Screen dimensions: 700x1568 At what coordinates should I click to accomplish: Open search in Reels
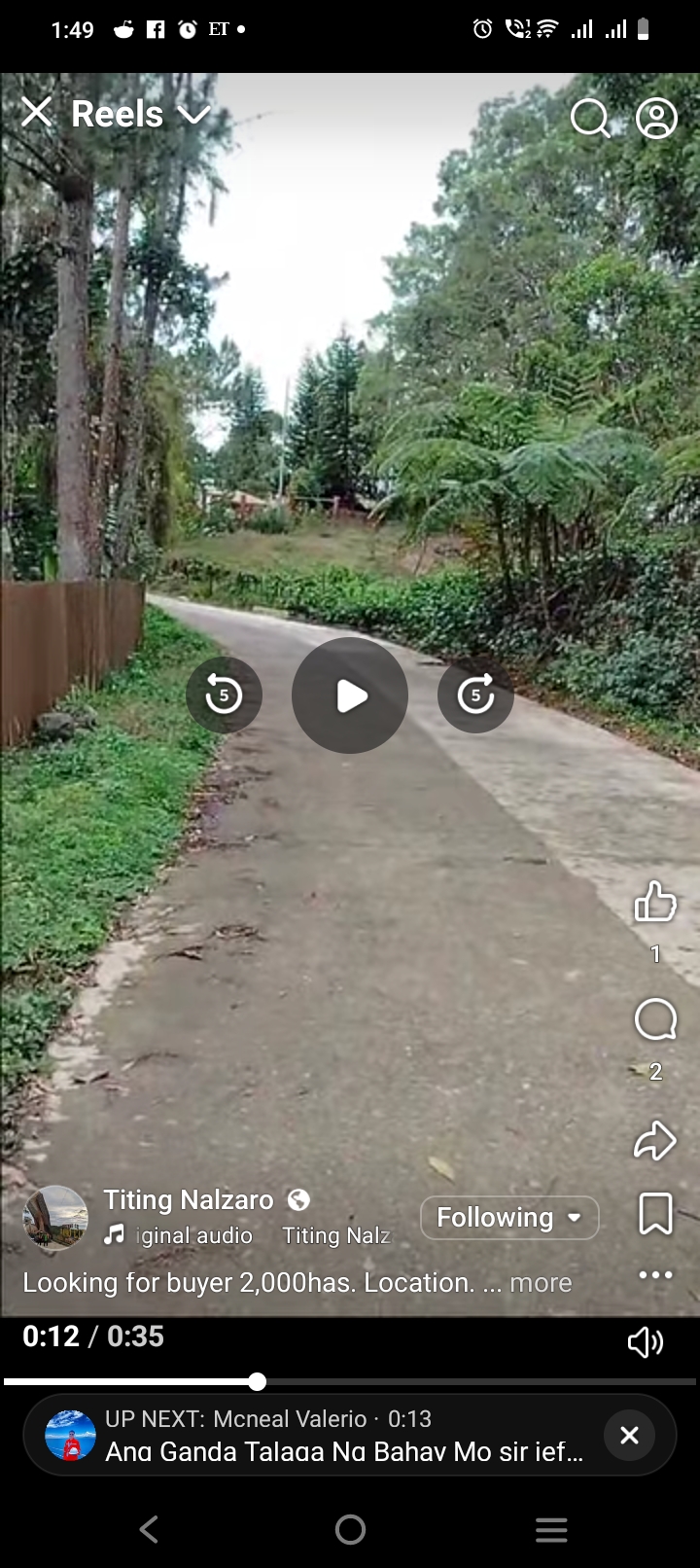point(589,119)
